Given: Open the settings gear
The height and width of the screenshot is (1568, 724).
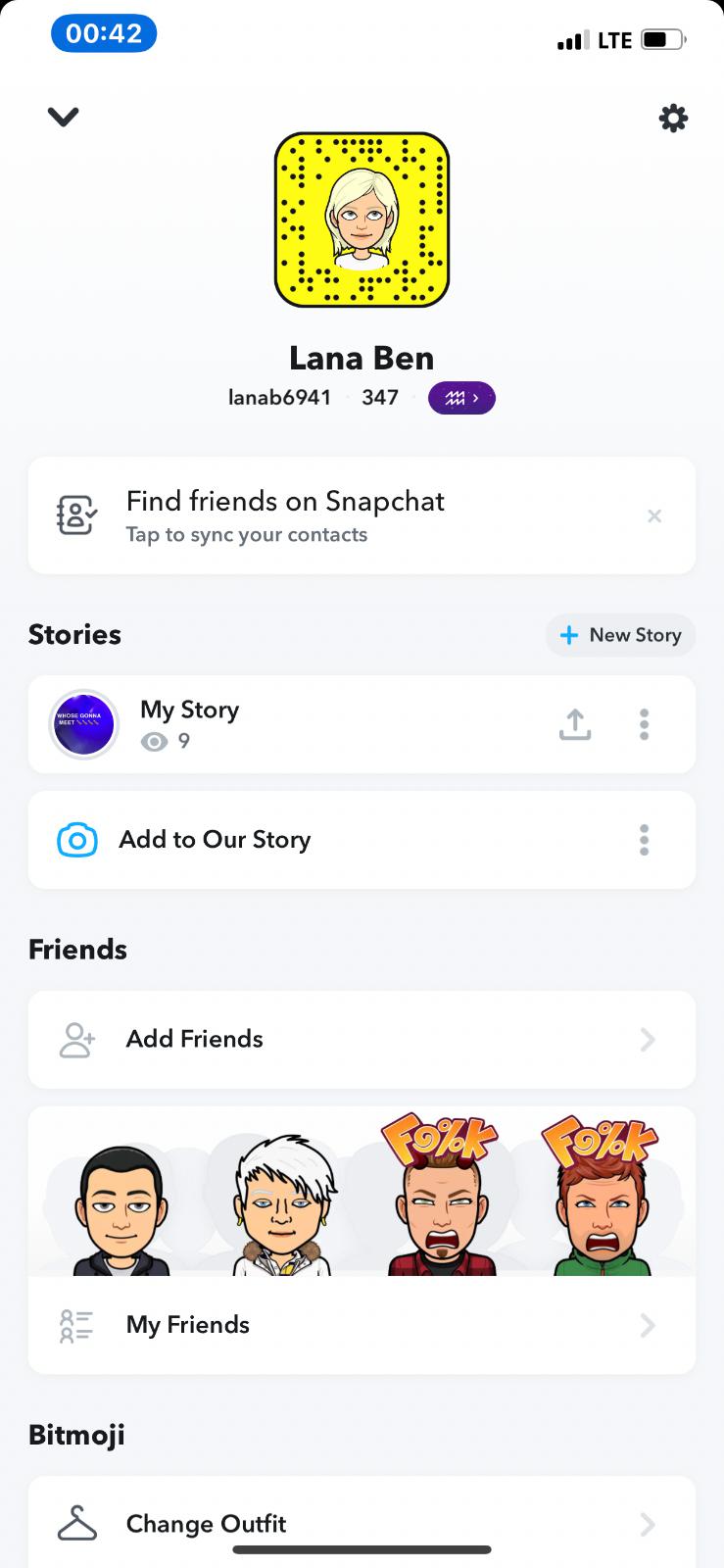Looking at the screenshot, I should (x=673, y=119).
